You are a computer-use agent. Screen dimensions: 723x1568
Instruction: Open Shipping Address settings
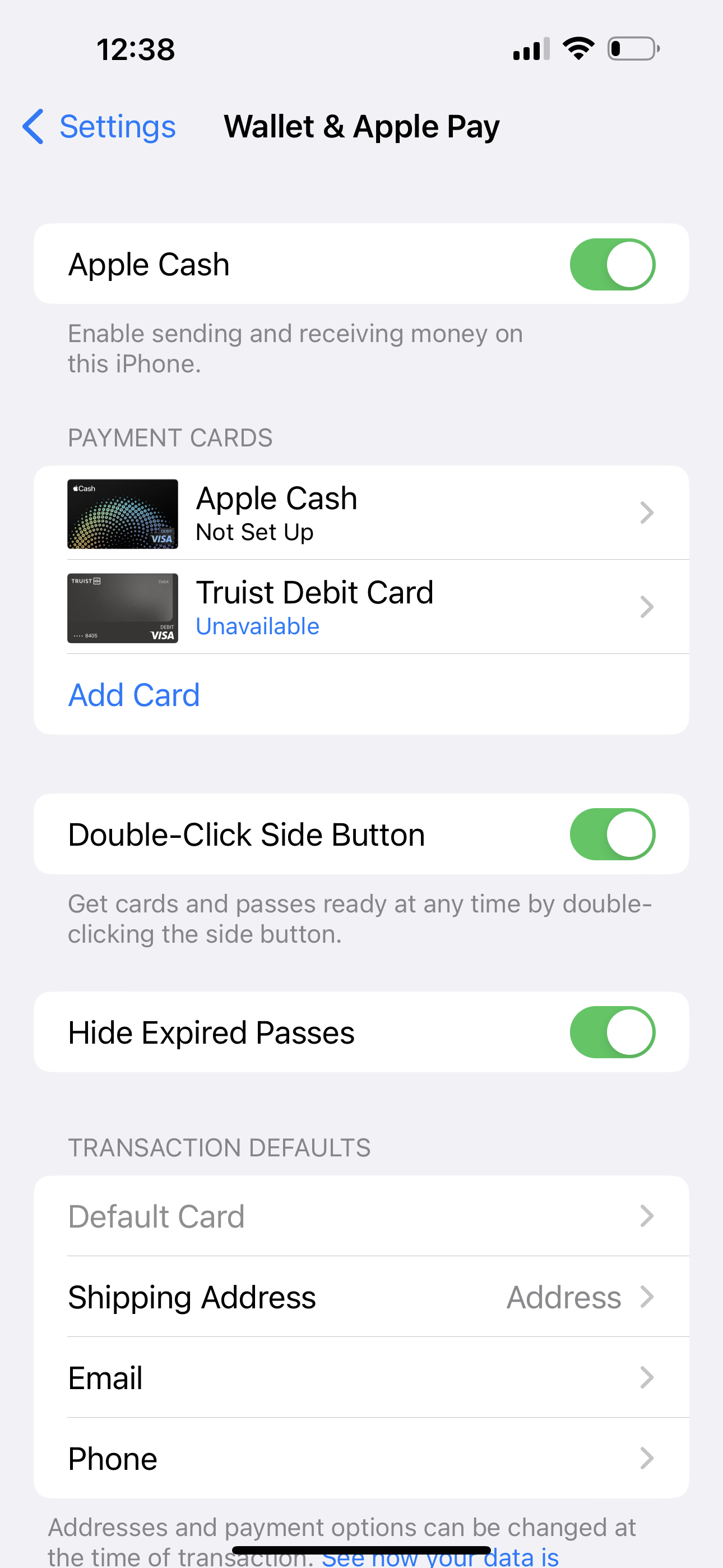[x=361, y=1297]
